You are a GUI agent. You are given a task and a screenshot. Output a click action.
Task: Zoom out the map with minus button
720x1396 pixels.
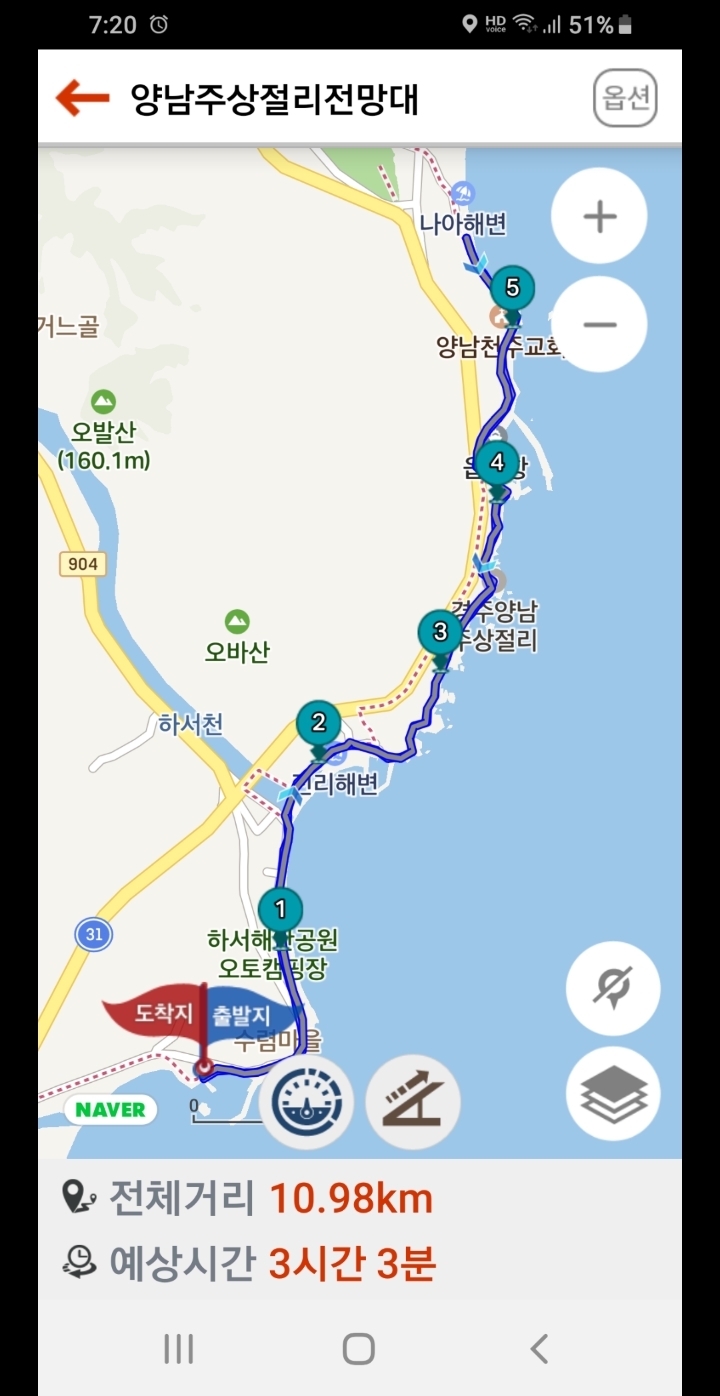(x=600, y=324)
